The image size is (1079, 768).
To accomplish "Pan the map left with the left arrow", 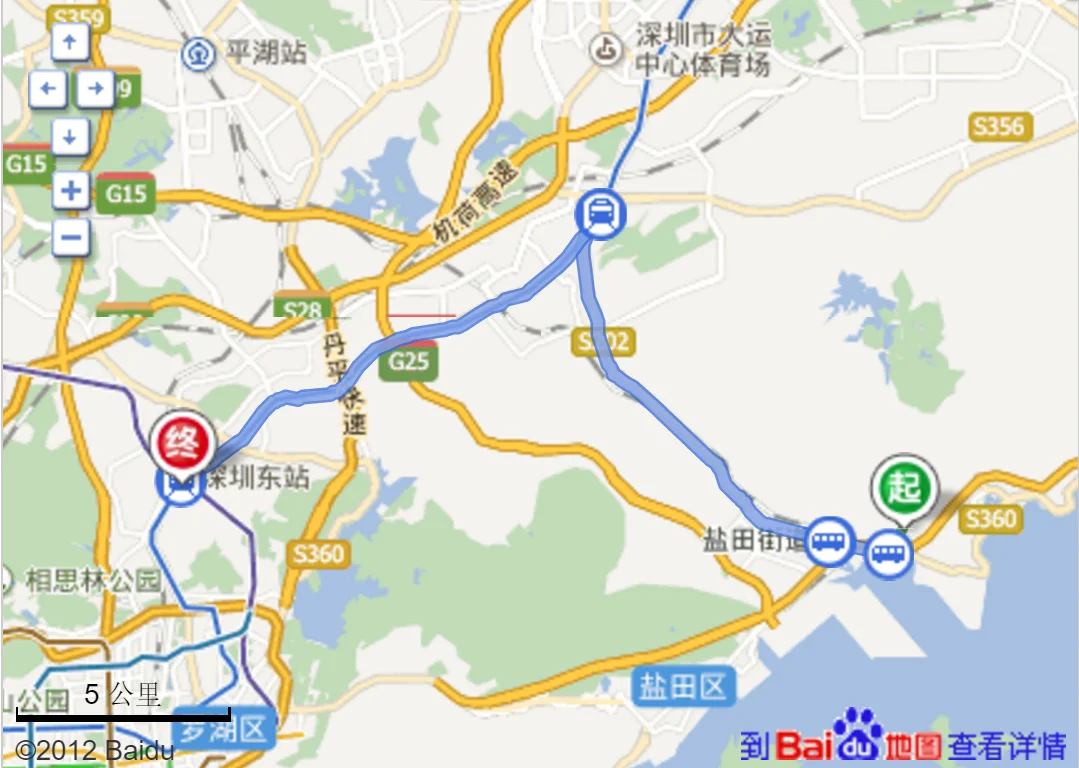I will (47, 89).
